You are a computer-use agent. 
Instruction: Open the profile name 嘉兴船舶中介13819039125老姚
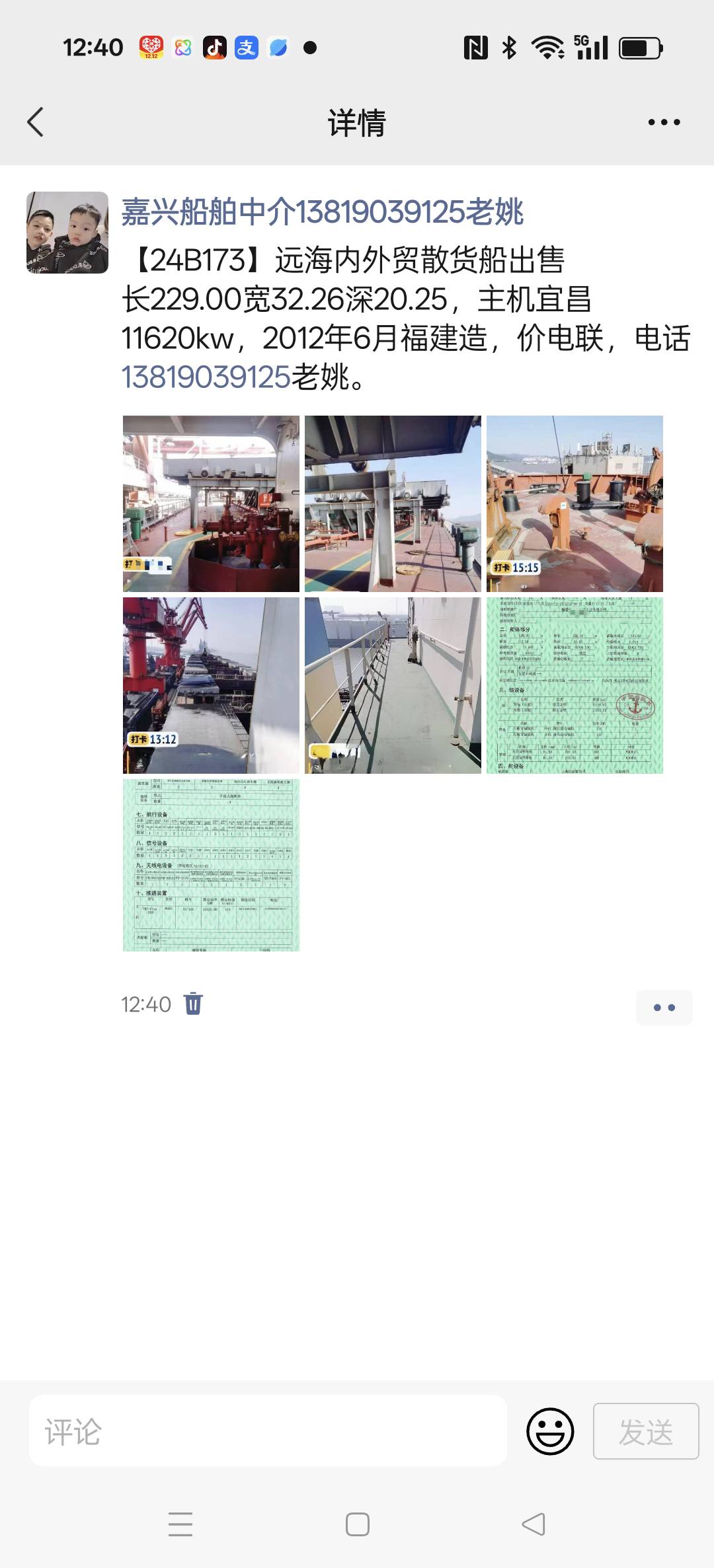322,212
